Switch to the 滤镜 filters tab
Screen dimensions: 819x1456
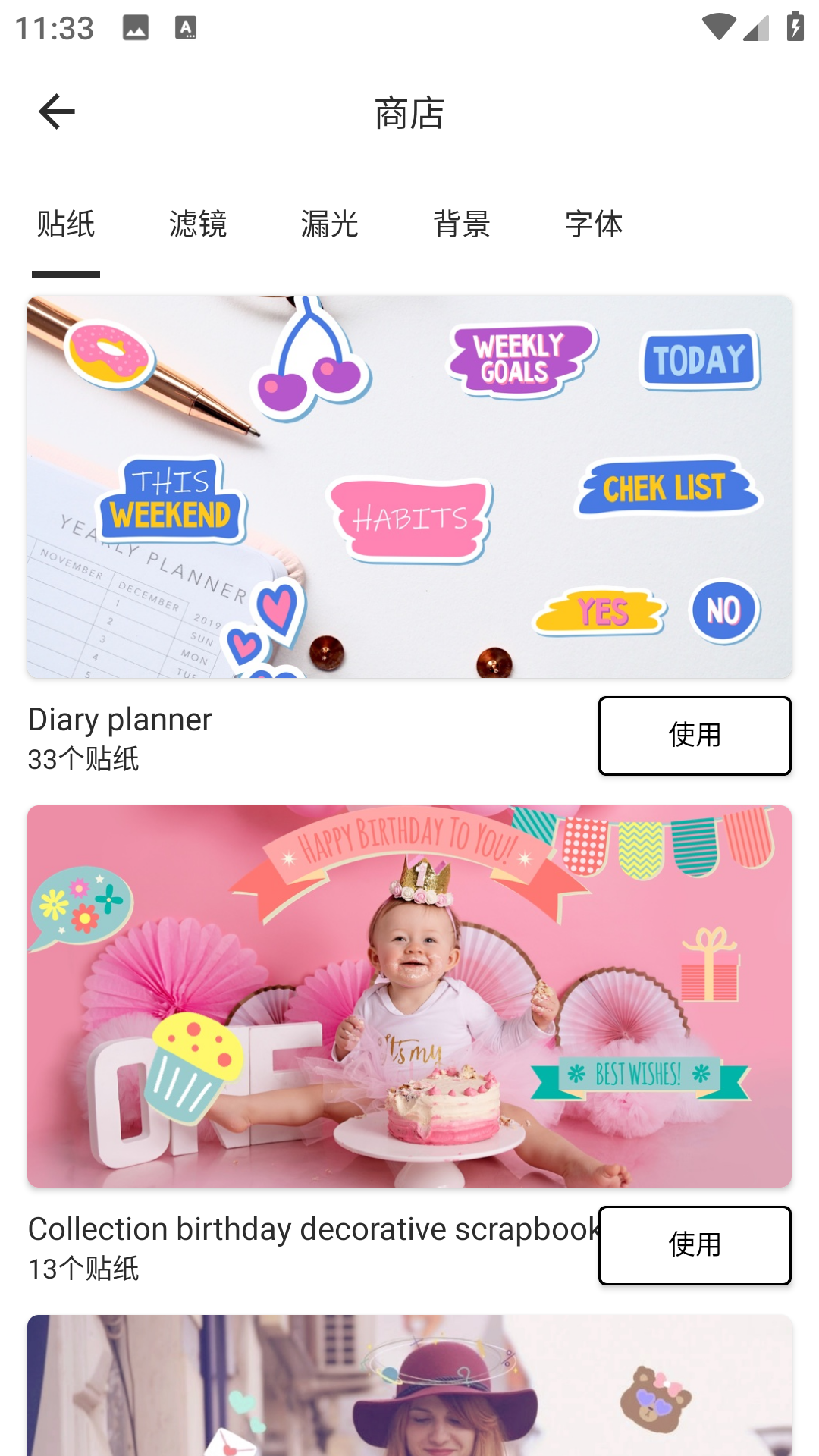(x=198, y=224)
